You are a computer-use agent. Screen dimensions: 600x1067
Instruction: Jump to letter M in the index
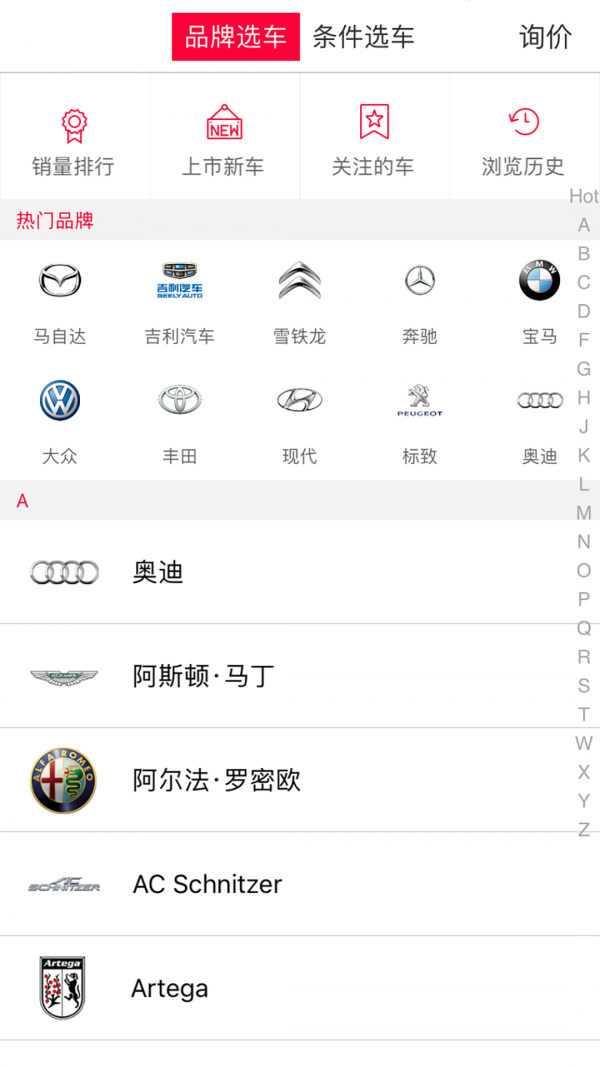point(584,513)
